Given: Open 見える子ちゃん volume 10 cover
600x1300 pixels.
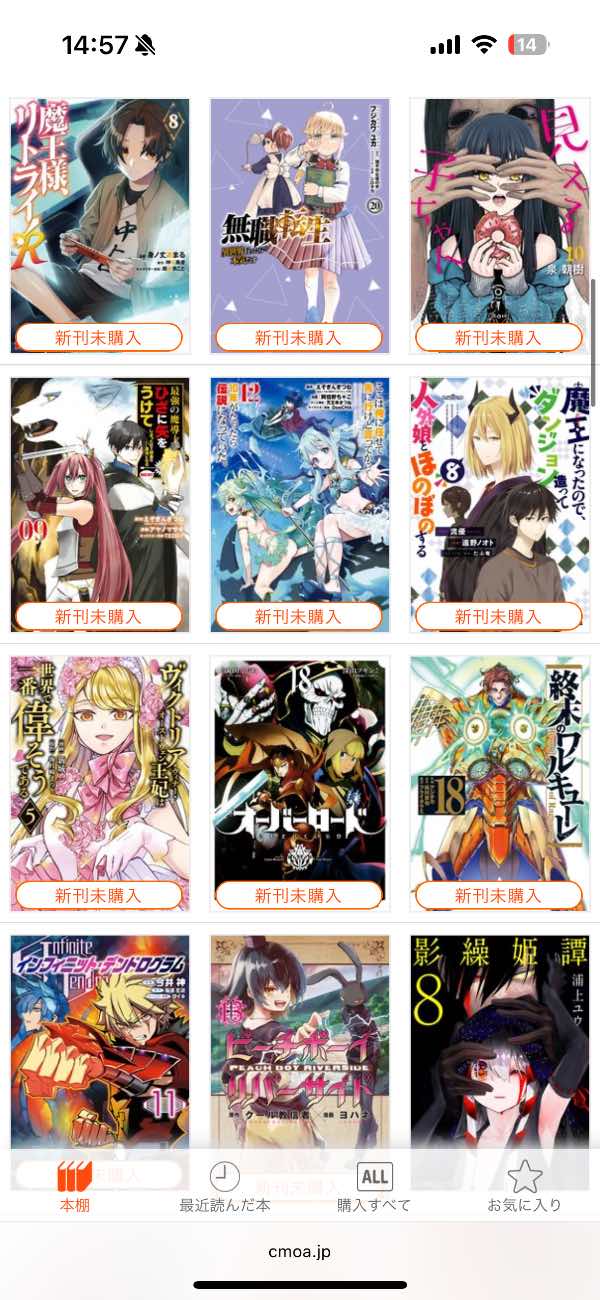Looking at the screenshot, I should (500, 210).
